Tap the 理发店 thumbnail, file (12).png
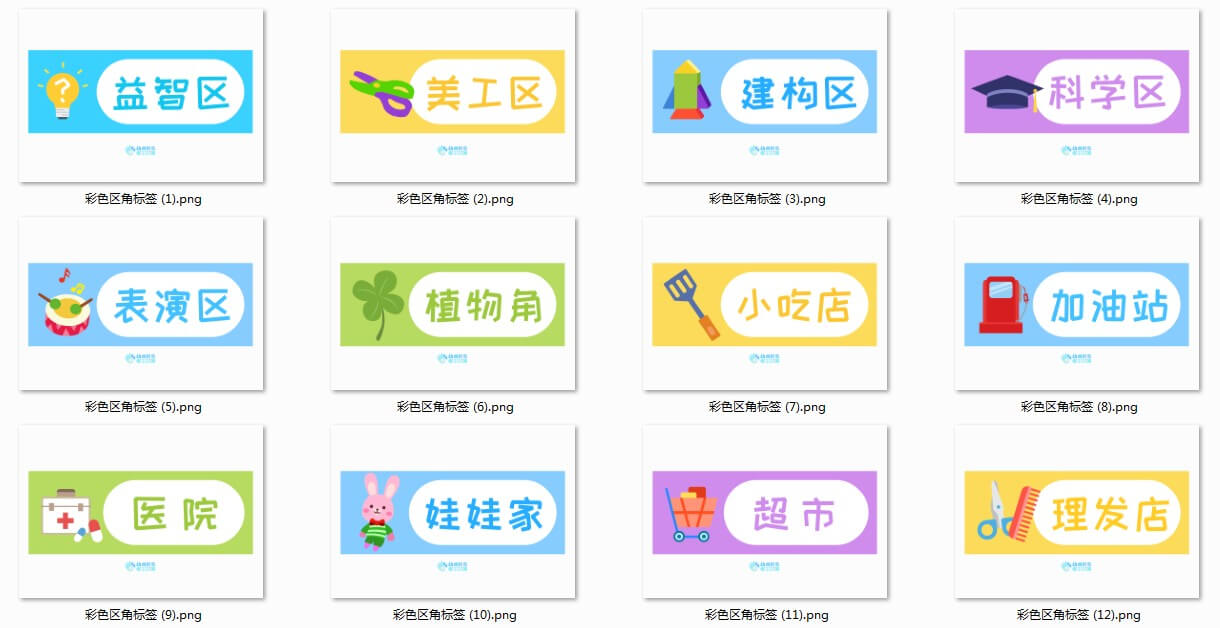This screenshot has width=1220, height=628. tap(1077, 512)
